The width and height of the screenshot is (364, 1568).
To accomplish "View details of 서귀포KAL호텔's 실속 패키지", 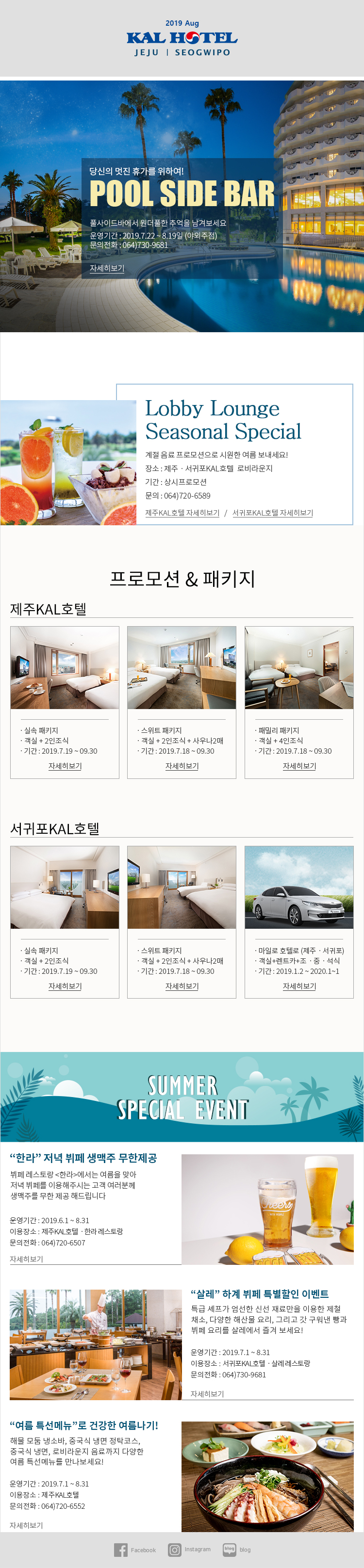I will coord(65,986).
